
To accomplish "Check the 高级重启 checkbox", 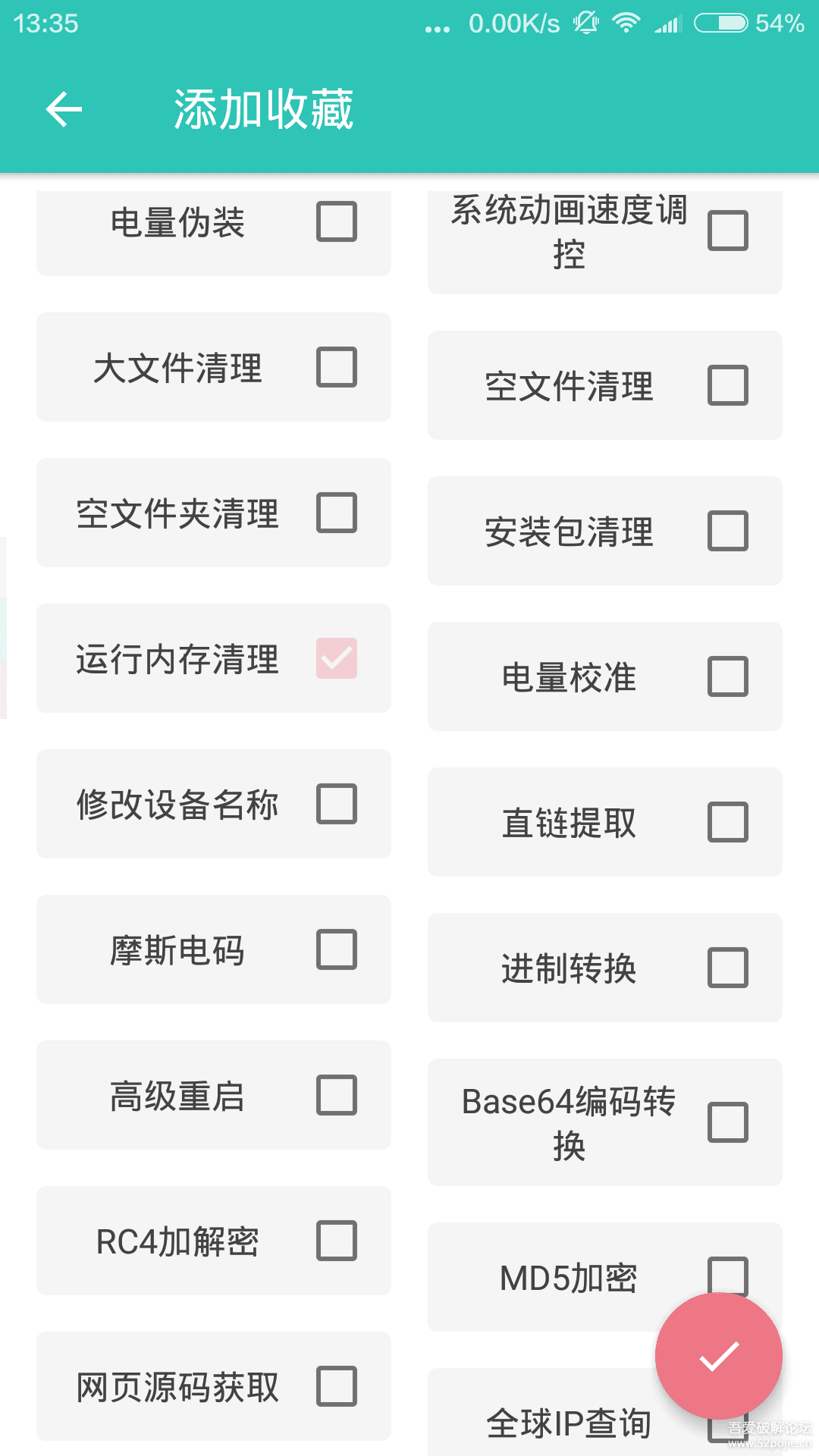I will 337,1095.
